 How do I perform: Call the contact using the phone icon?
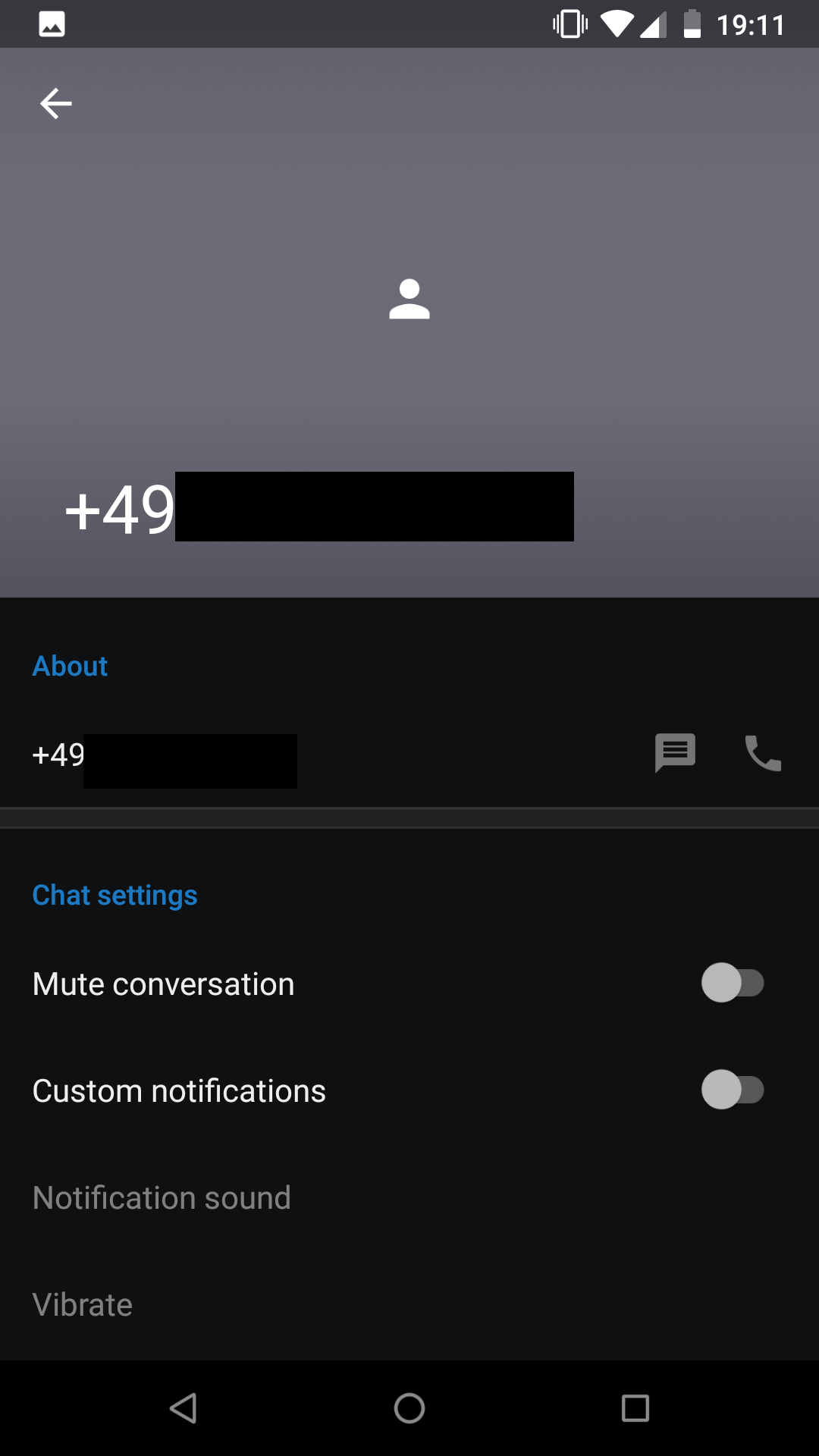(x=762, y=753)
